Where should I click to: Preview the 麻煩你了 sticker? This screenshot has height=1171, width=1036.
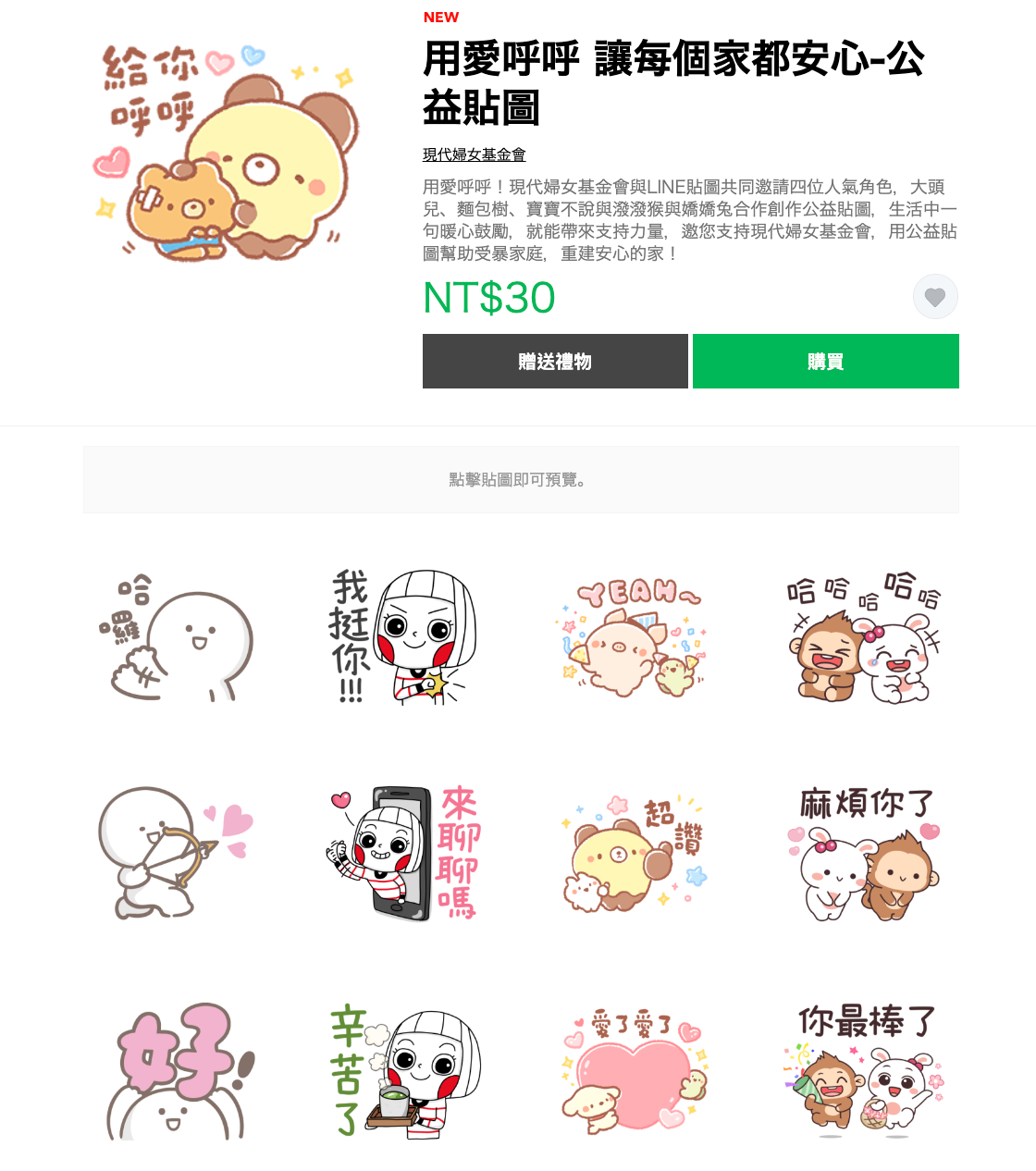tap(864, 852)
